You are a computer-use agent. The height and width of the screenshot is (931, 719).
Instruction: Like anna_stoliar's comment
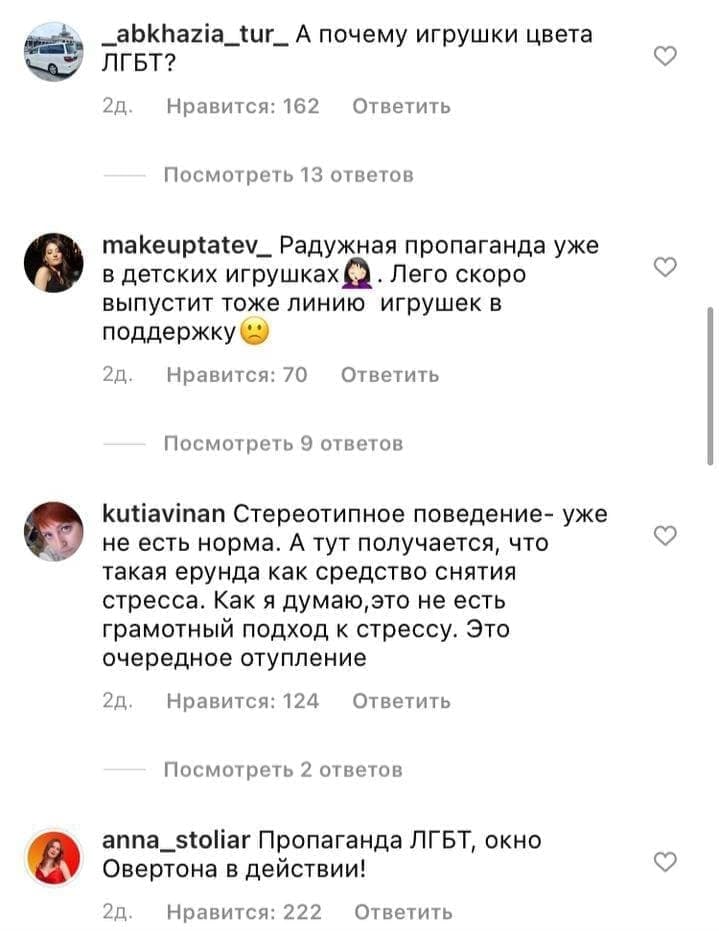pyautogui.click(x=664, y=861)
